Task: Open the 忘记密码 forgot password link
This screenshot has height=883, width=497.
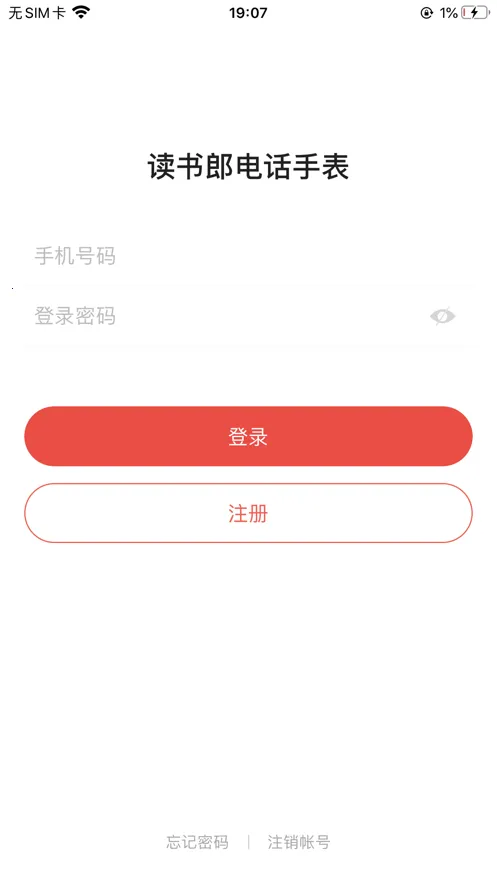Action: point(198,842)
